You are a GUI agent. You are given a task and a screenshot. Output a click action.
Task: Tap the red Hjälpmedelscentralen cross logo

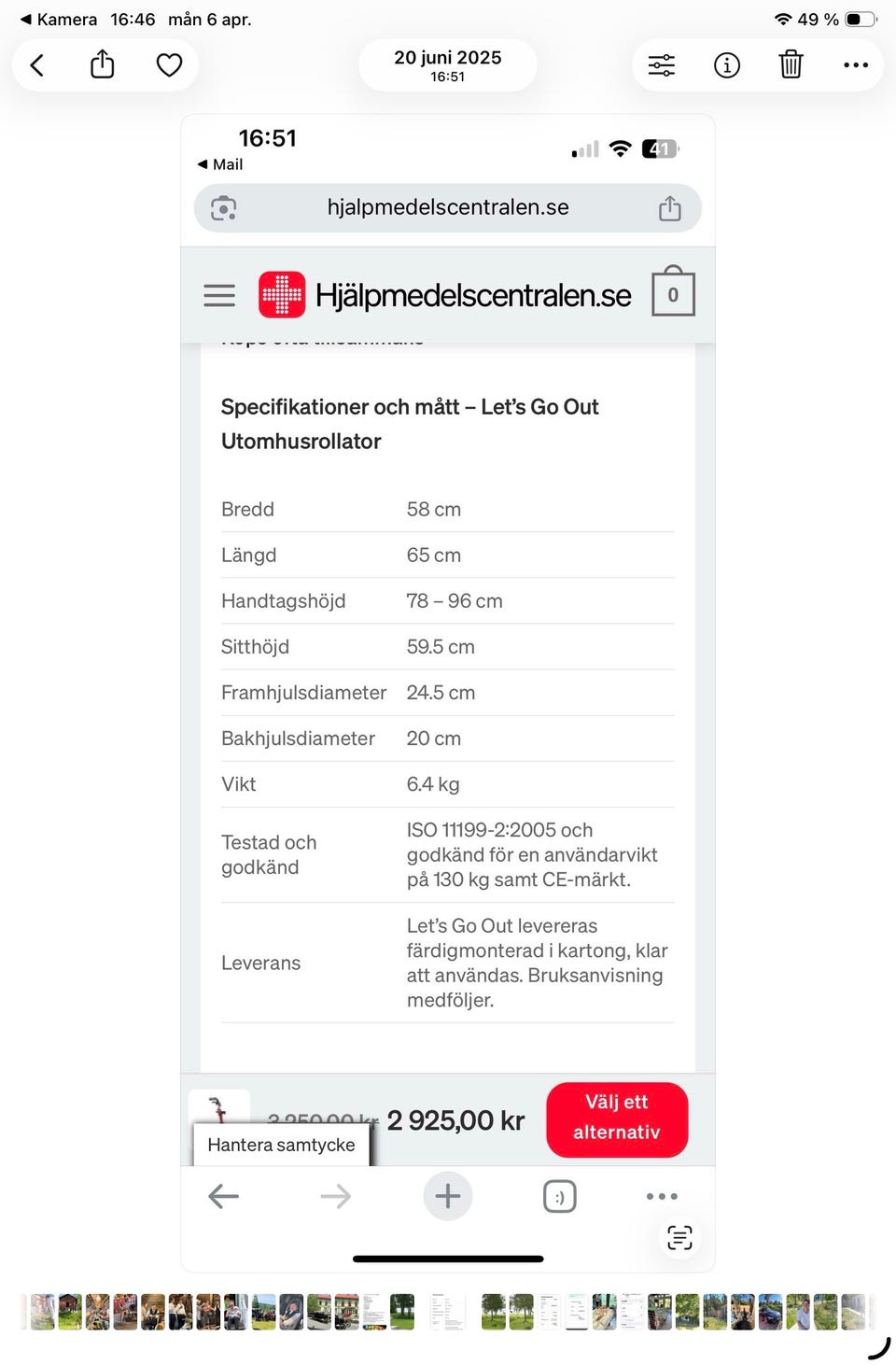point(282,294)
